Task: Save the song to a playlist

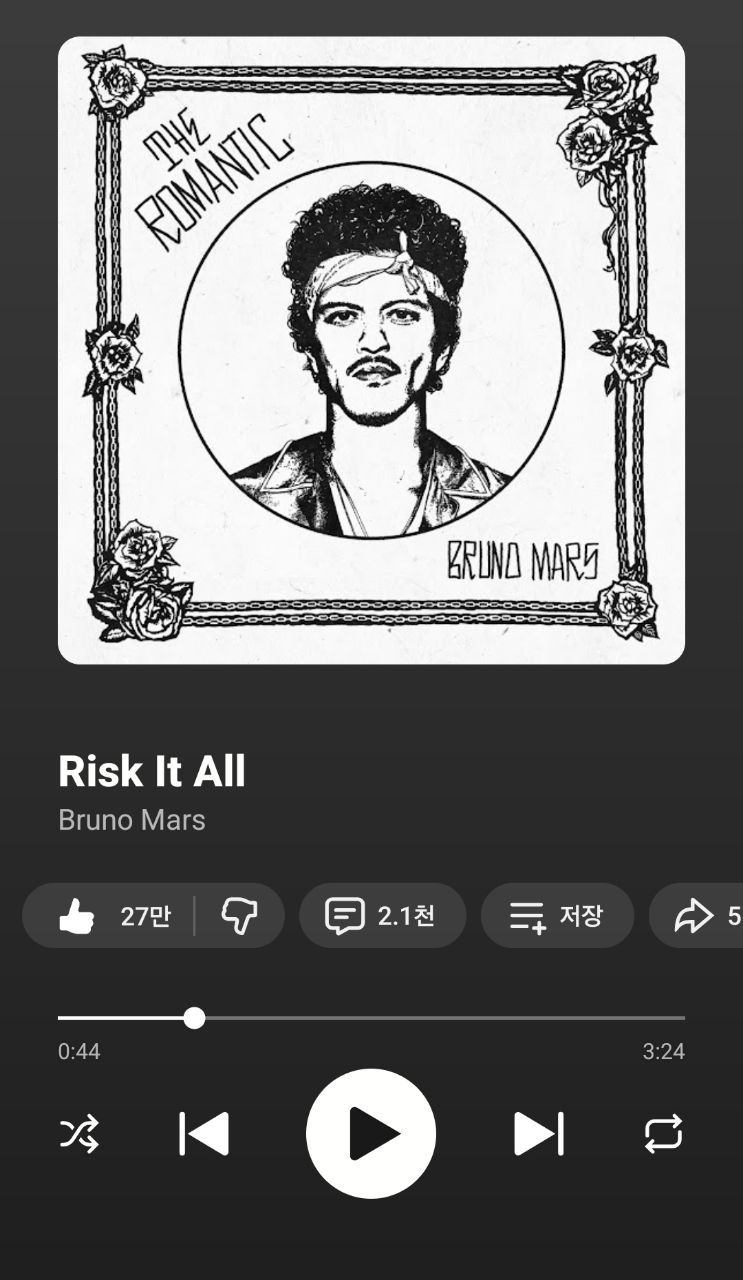Action: (557, 915)
